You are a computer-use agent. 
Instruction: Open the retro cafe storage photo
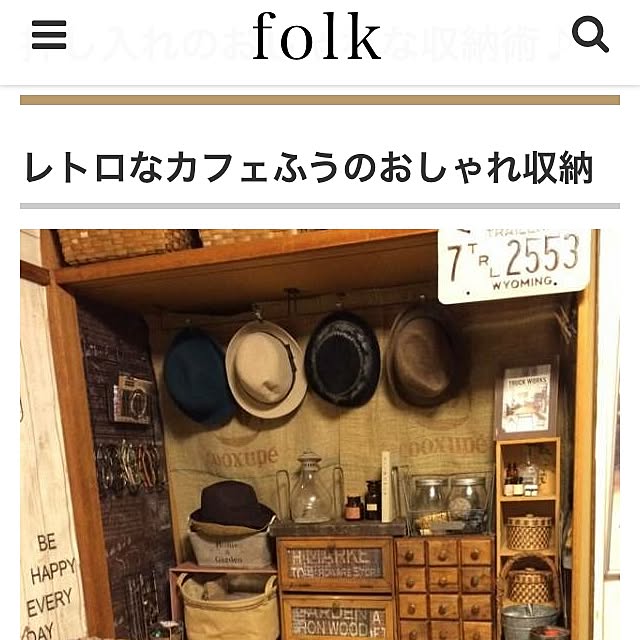pyautogui.click(x=320, y=435)
